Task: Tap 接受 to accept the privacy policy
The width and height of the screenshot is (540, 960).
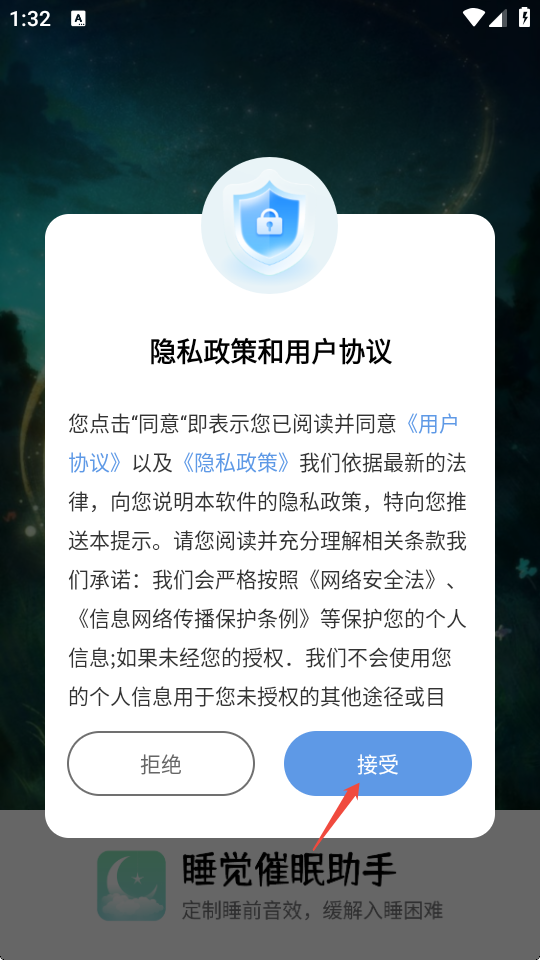Action: pos(378,763)
